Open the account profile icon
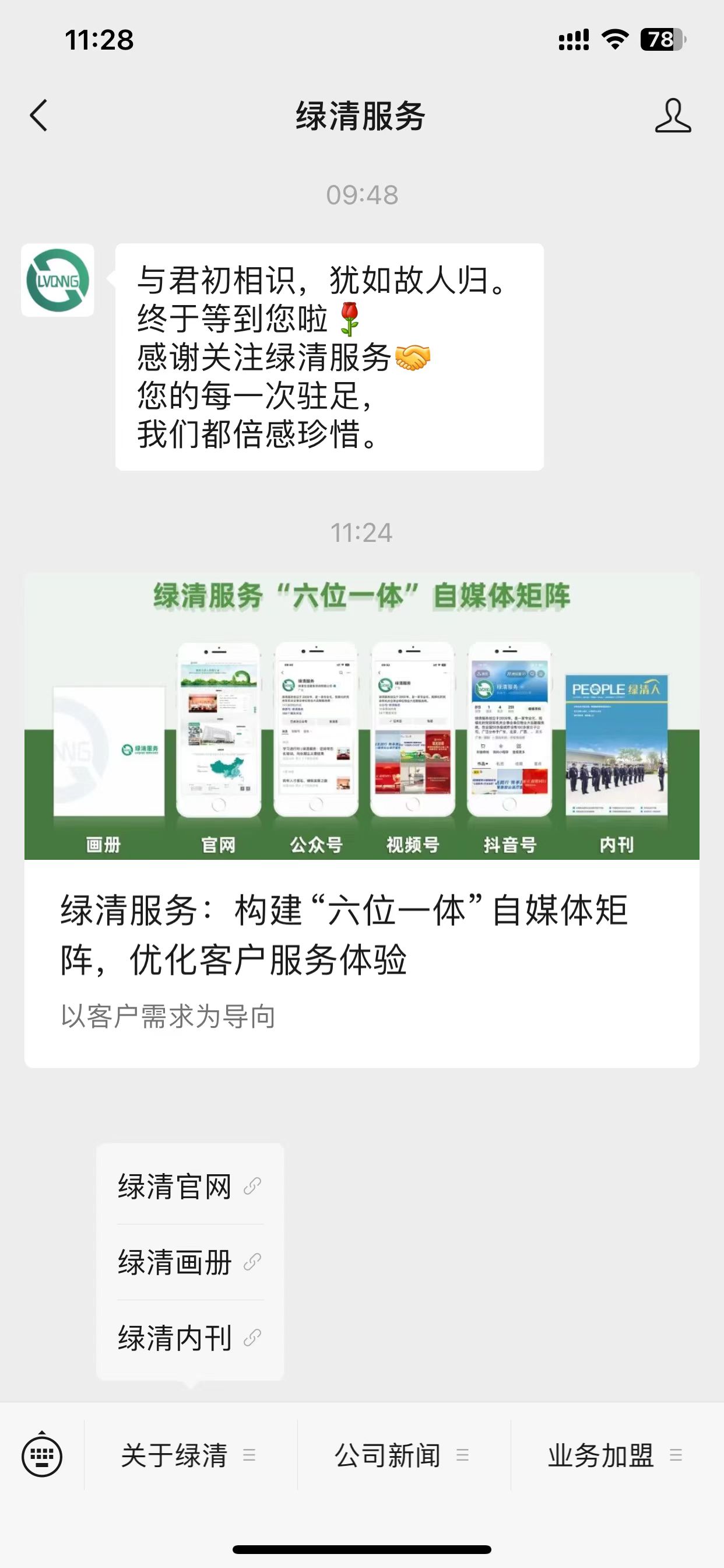Screen dimensions: 724x1568 (672, 116)
